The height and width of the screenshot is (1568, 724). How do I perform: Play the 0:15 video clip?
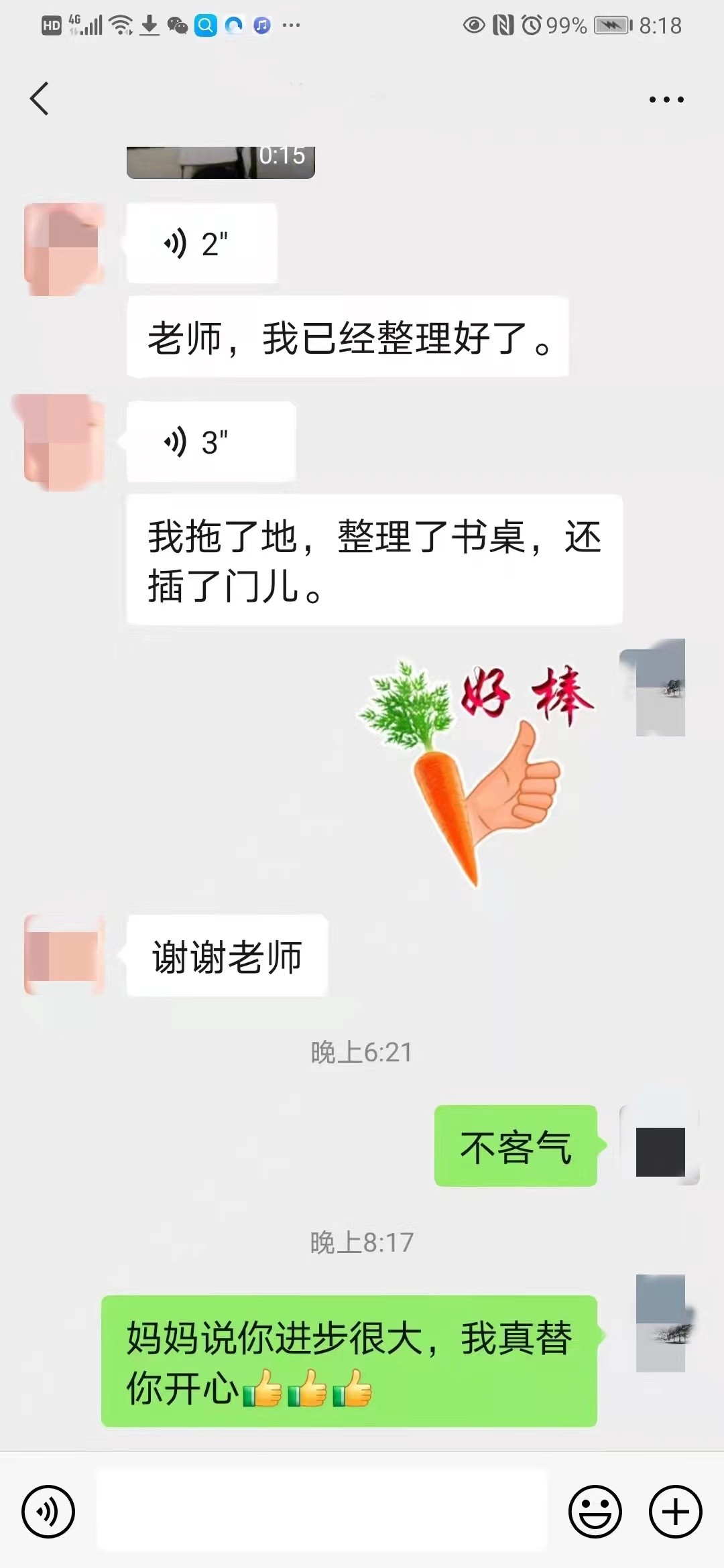221,162
